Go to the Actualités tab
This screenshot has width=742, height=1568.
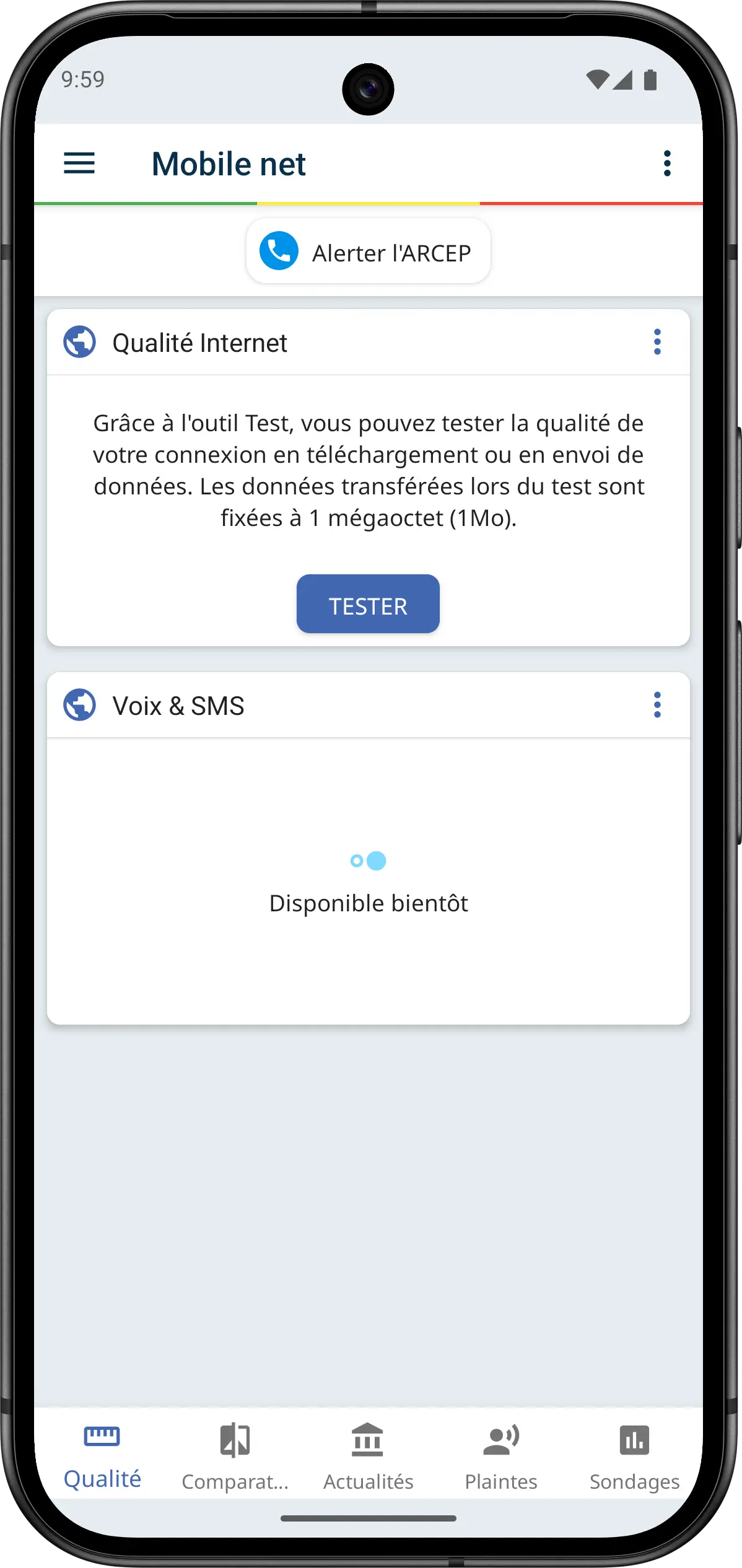tap(368, 1456)
